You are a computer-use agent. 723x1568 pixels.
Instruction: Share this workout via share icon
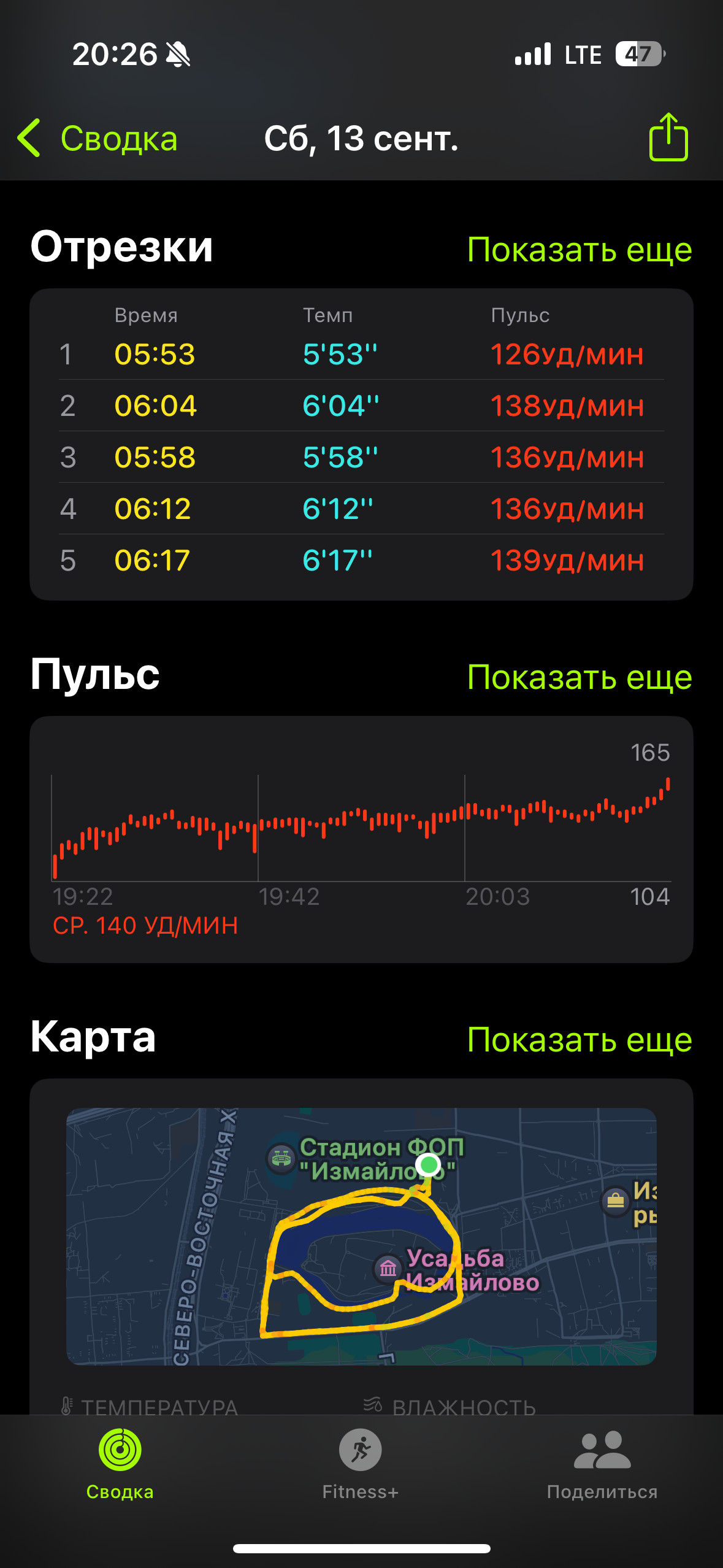[668, 137]
